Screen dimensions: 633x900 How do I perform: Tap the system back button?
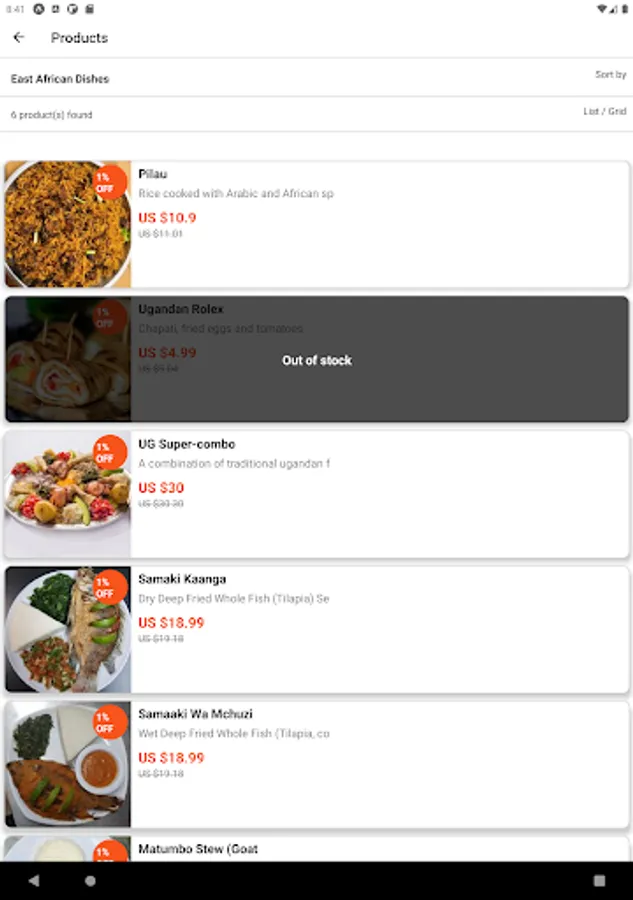(x=34, y=881)
